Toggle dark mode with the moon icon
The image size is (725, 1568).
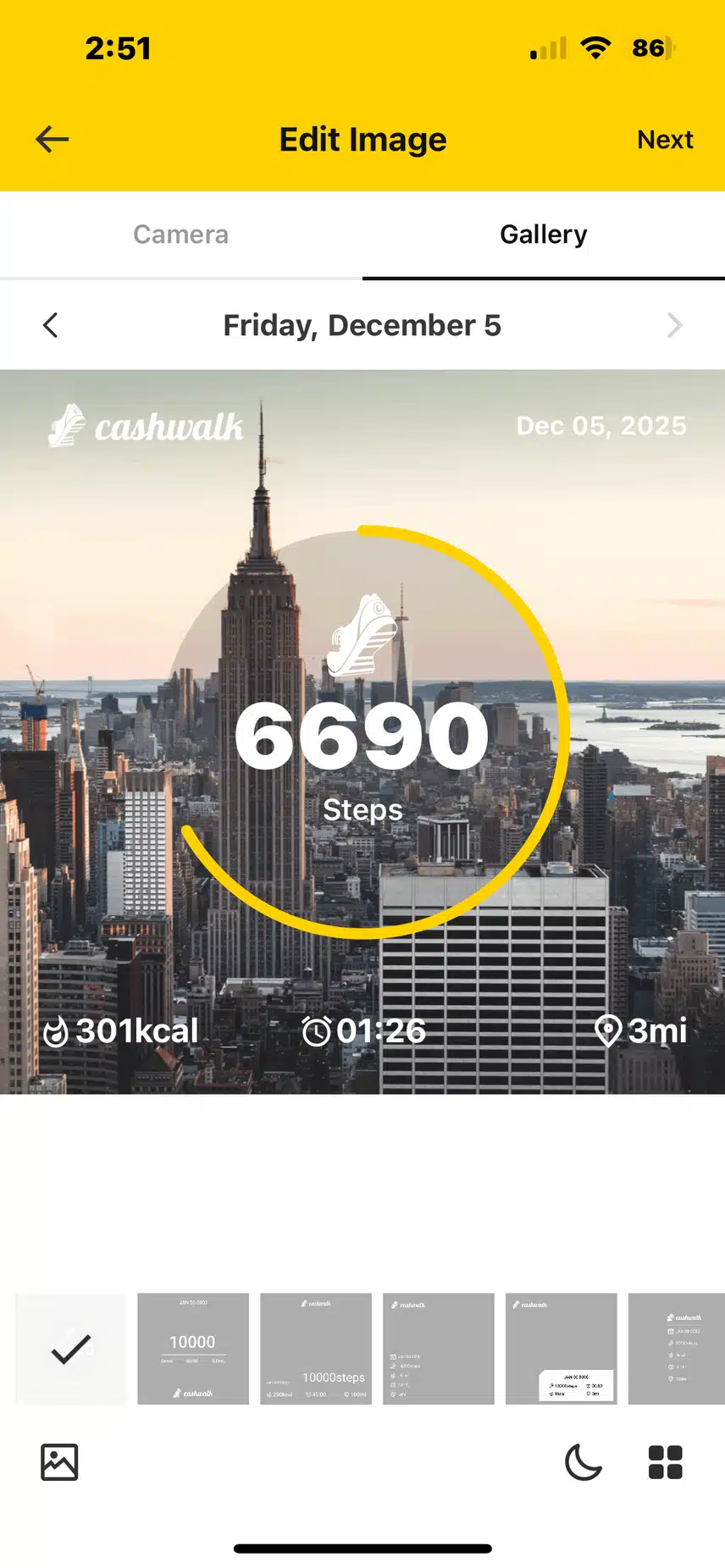pos(583,1462)
